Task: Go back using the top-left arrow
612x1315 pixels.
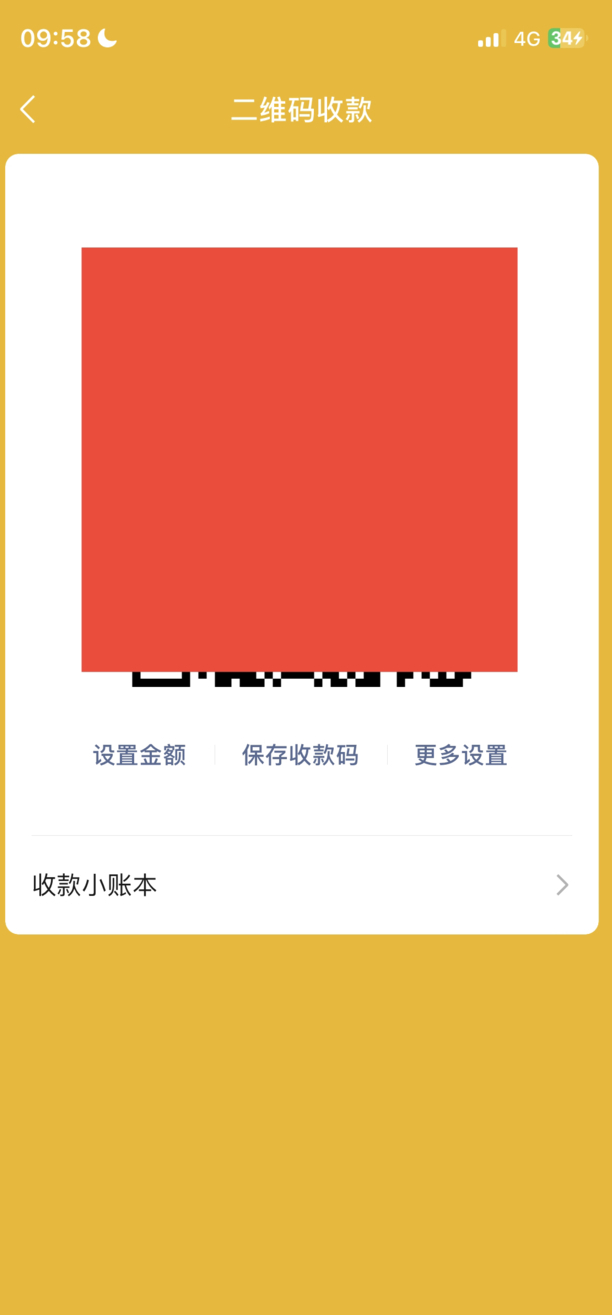Action: [x=28, y=109]
